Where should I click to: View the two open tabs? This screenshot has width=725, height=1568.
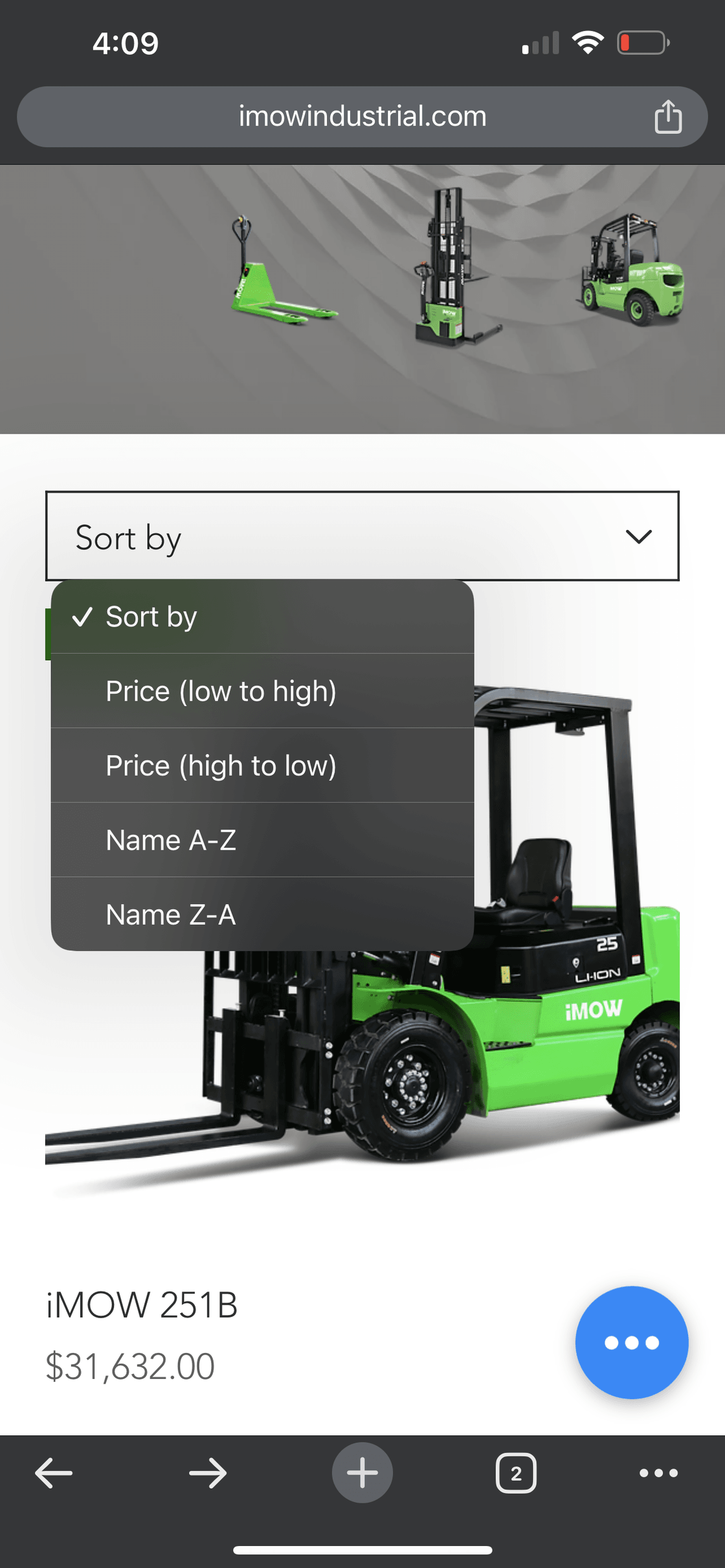click(x=516, y=1474)
